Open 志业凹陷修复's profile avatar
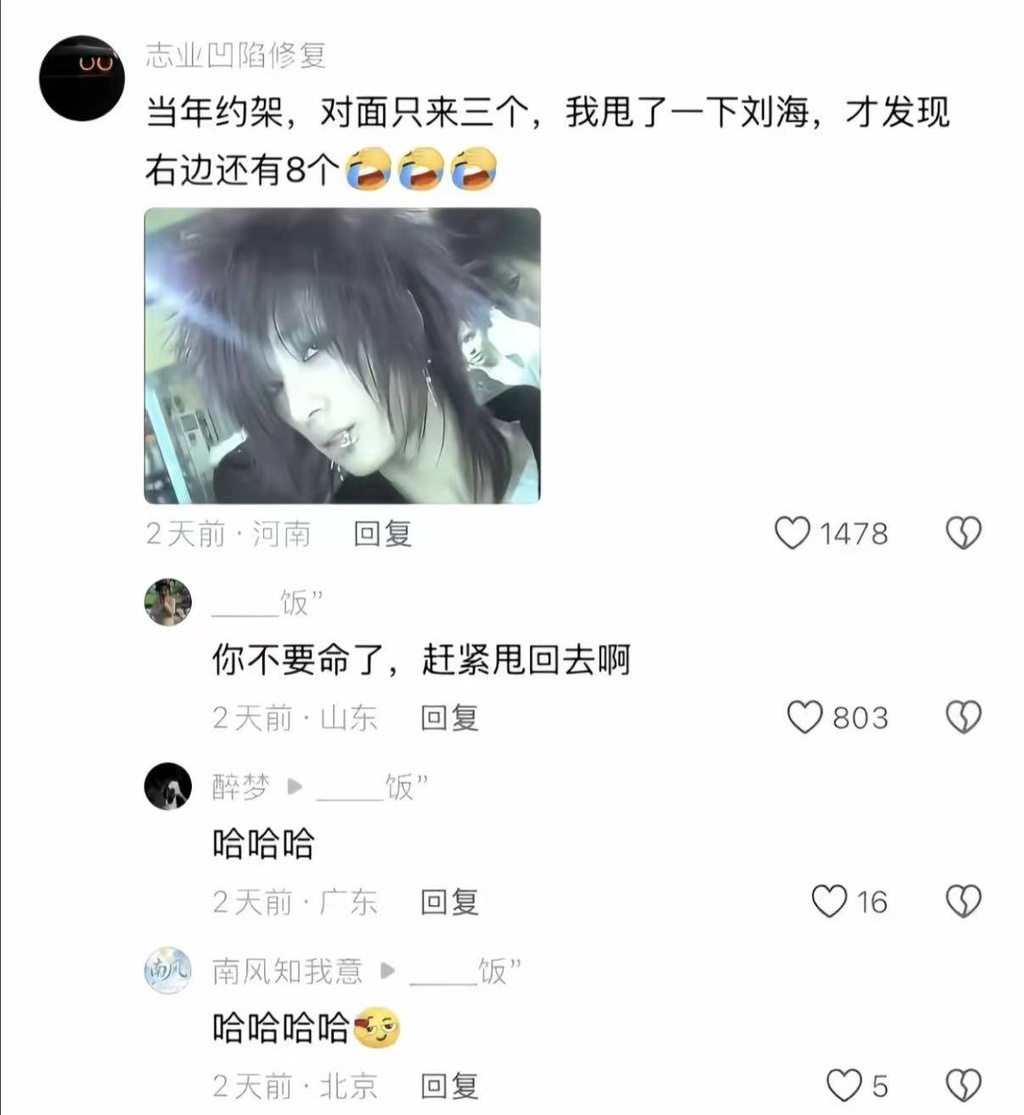The width and height of the screenshot is (1024, 1115). point(82,78)
